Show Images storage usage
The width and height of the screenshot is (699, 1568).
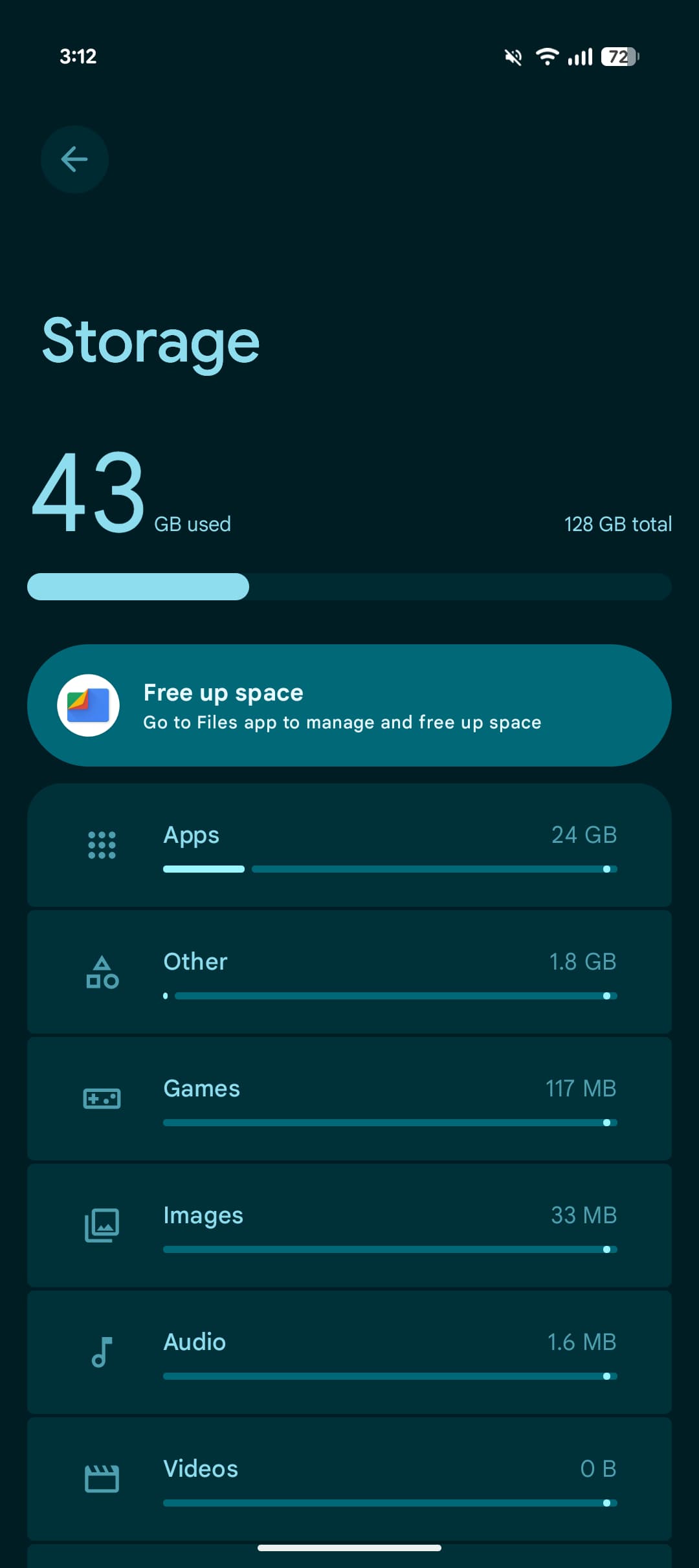coord(349,1225)
